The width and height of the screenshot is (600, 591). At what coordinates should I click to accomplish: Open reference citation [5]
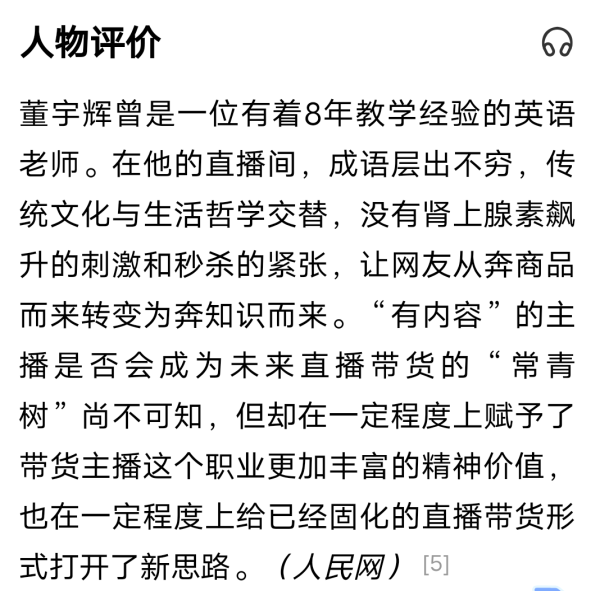point(436,564)
